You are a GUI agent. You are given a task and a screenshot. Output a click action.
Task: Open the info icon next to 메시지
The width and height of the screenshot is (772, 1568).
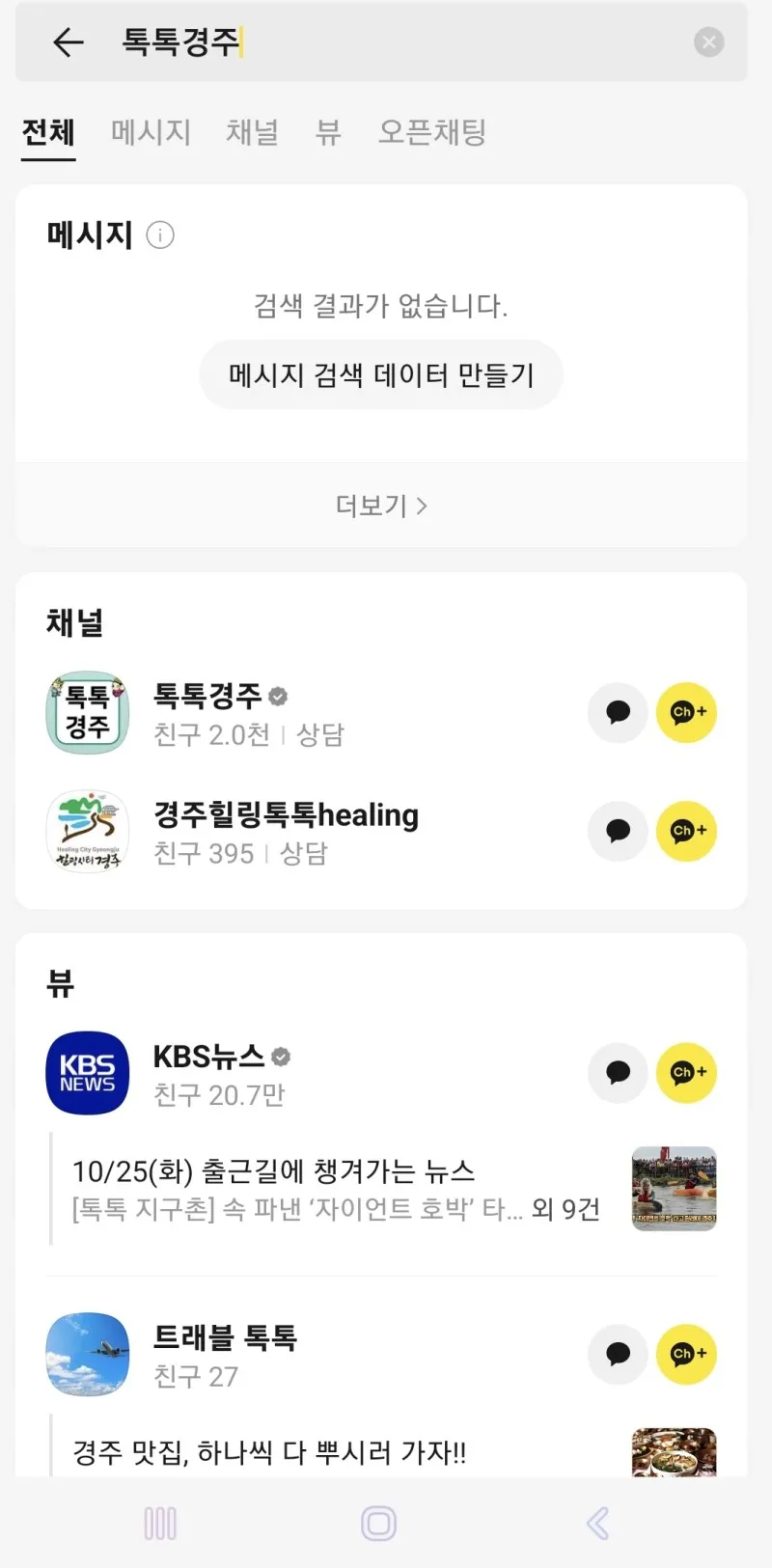click(x=160, y=235)
